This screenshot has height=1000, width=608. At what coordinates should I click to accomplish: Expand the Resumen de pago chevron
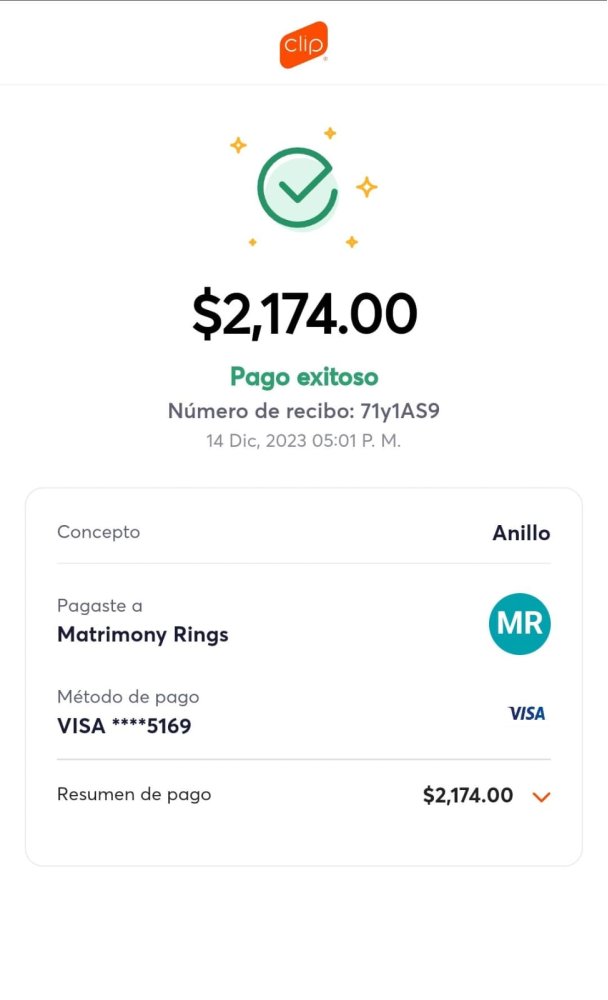[541, 797]
